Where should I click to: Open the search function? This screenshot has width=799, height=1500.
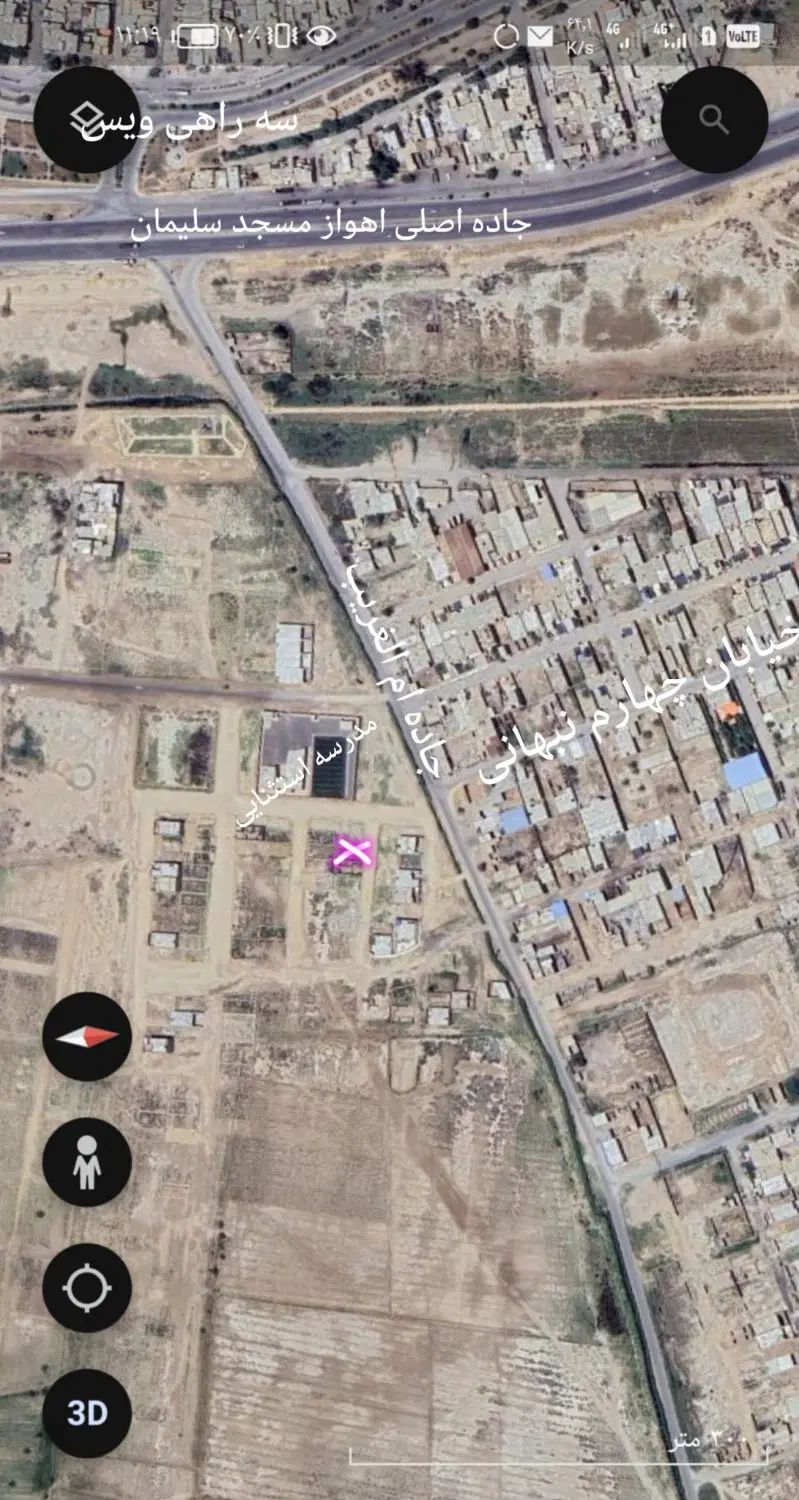tap(714, 120)
